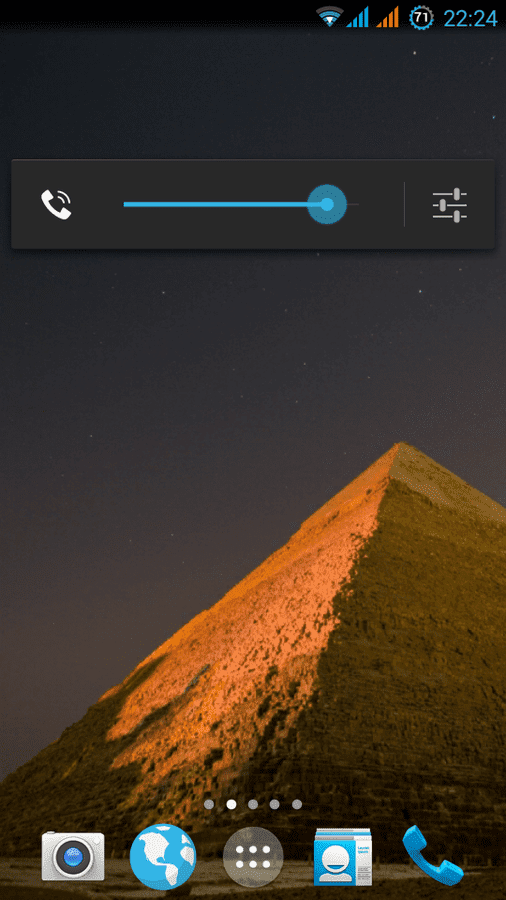Screen dimensions: 506x900
Task: Open the app drawer
Action: click(x=253, y=856)
